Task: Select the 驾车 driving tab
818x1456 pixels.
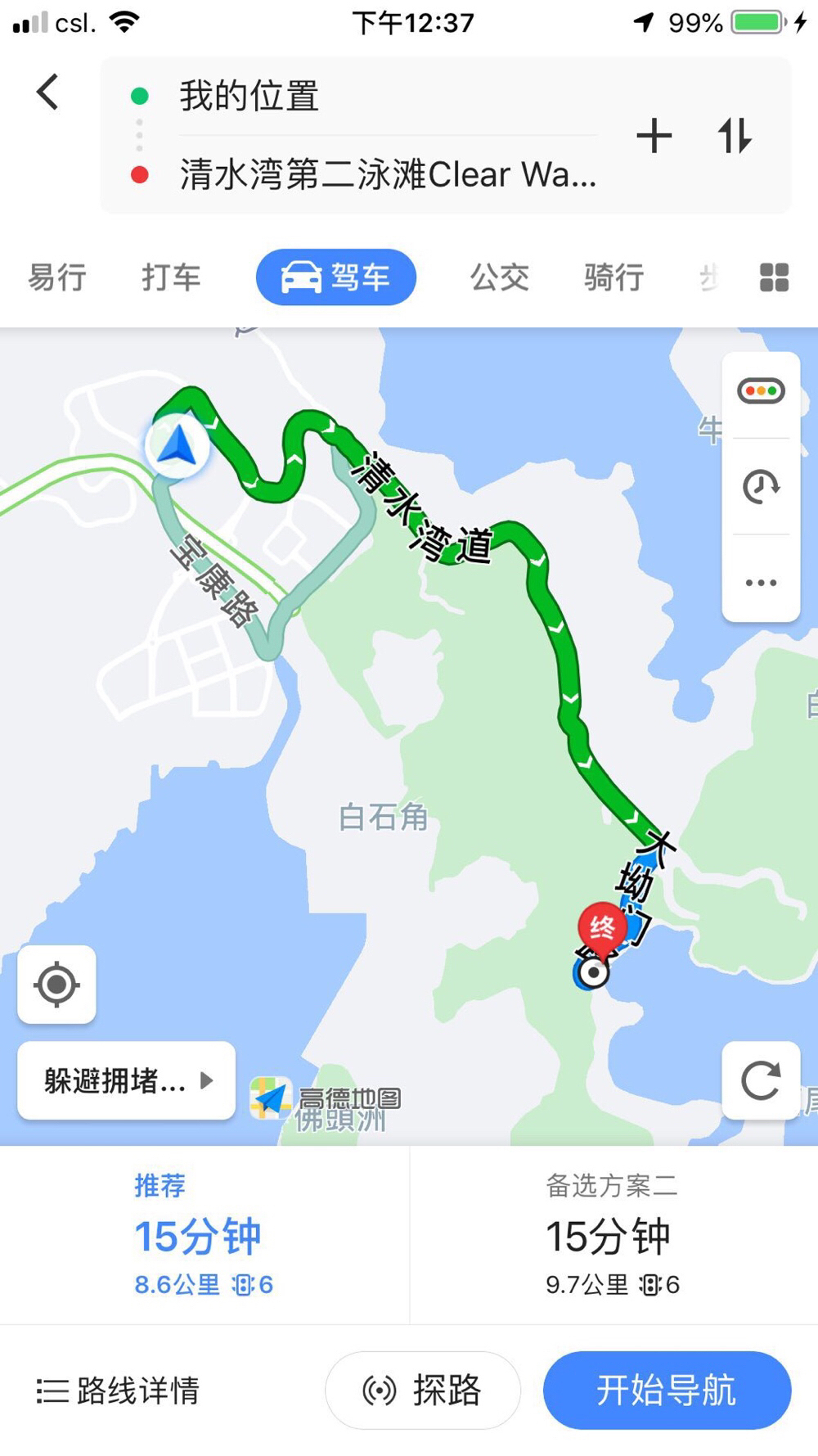Action: pos(335,277)
